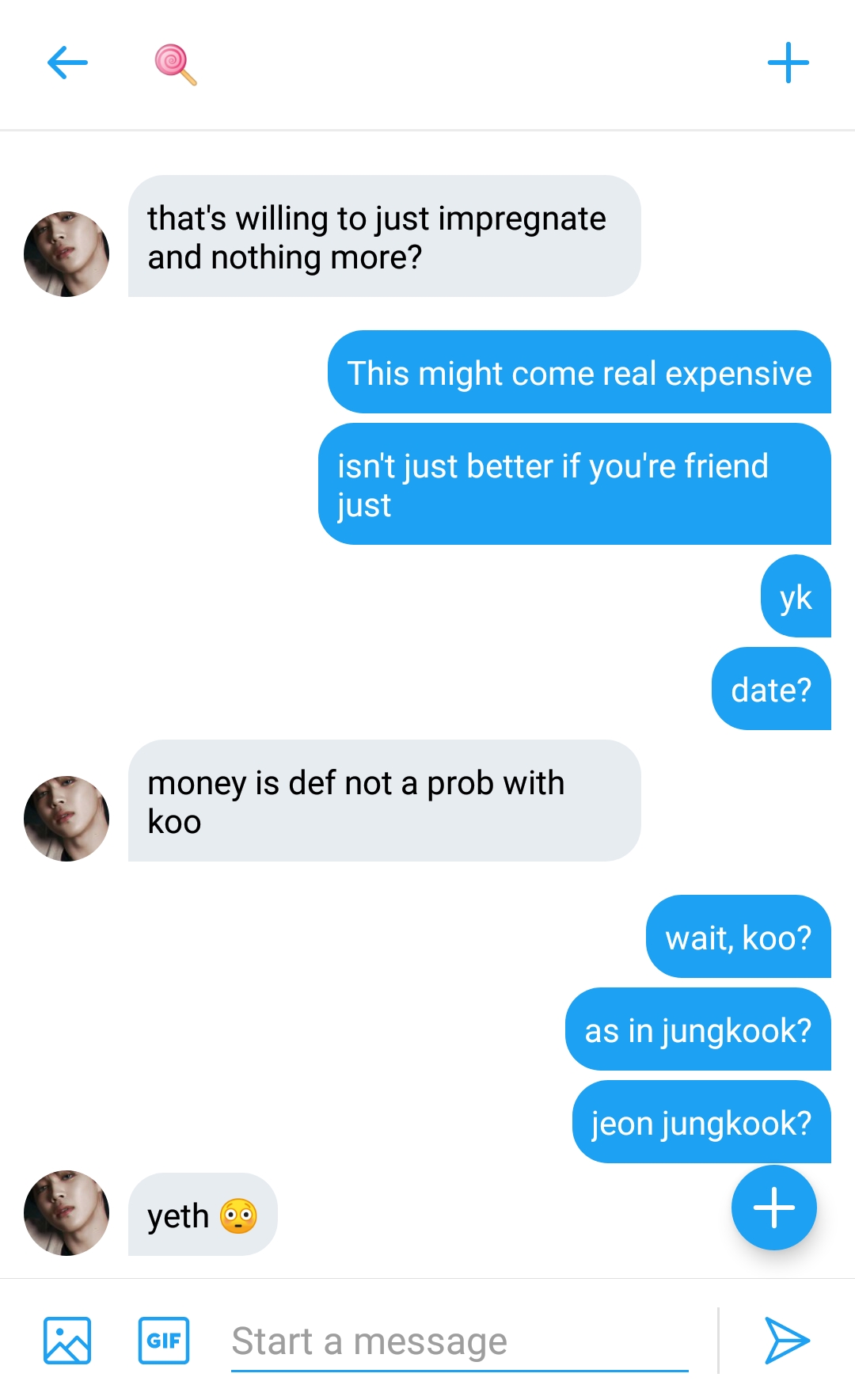
Task: Open the GIF picker
Action: click(x=164, y=1341)
